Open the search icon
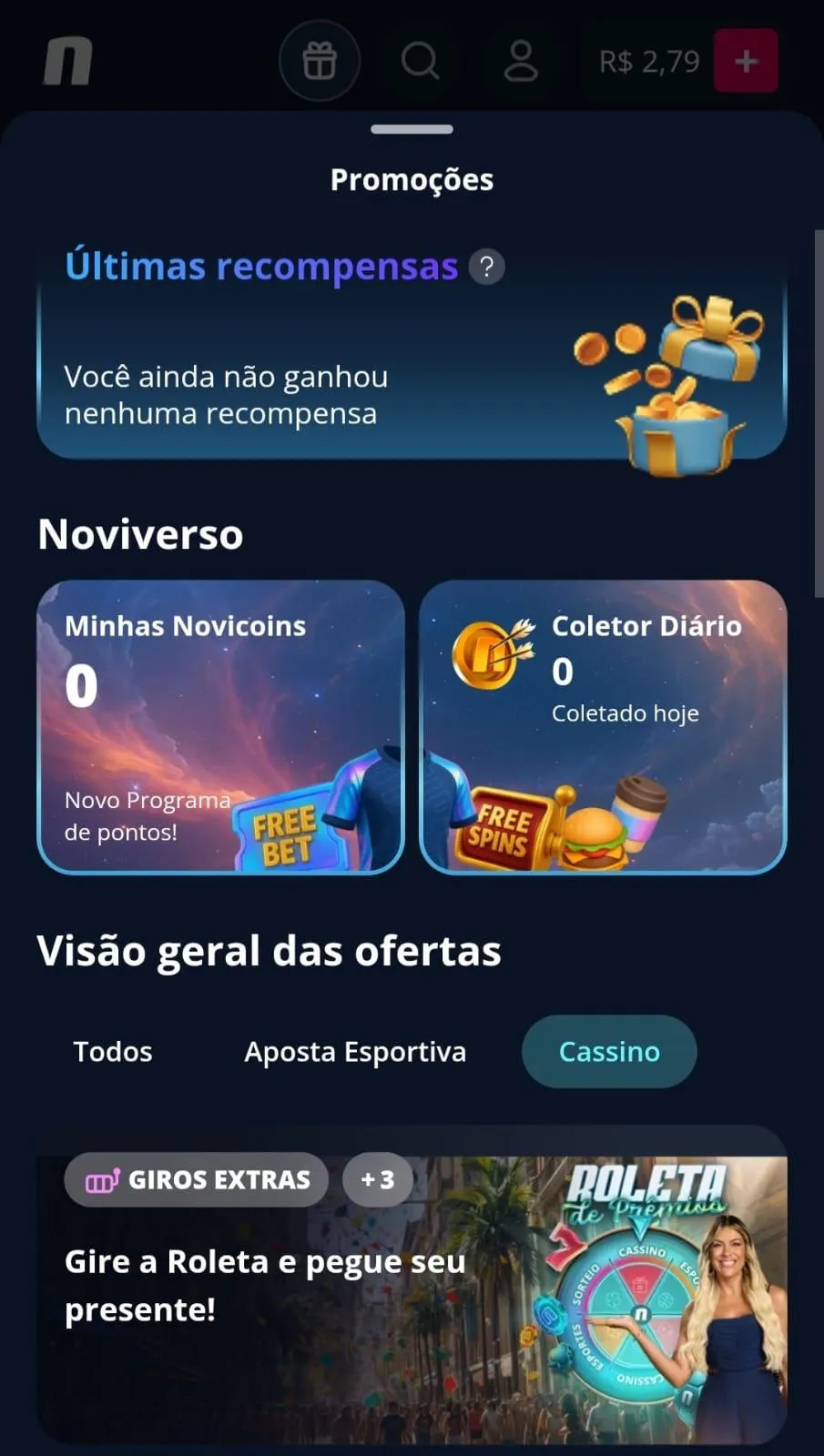The height and width of the screenshot is (1456, 824). [x=420, y=60]
